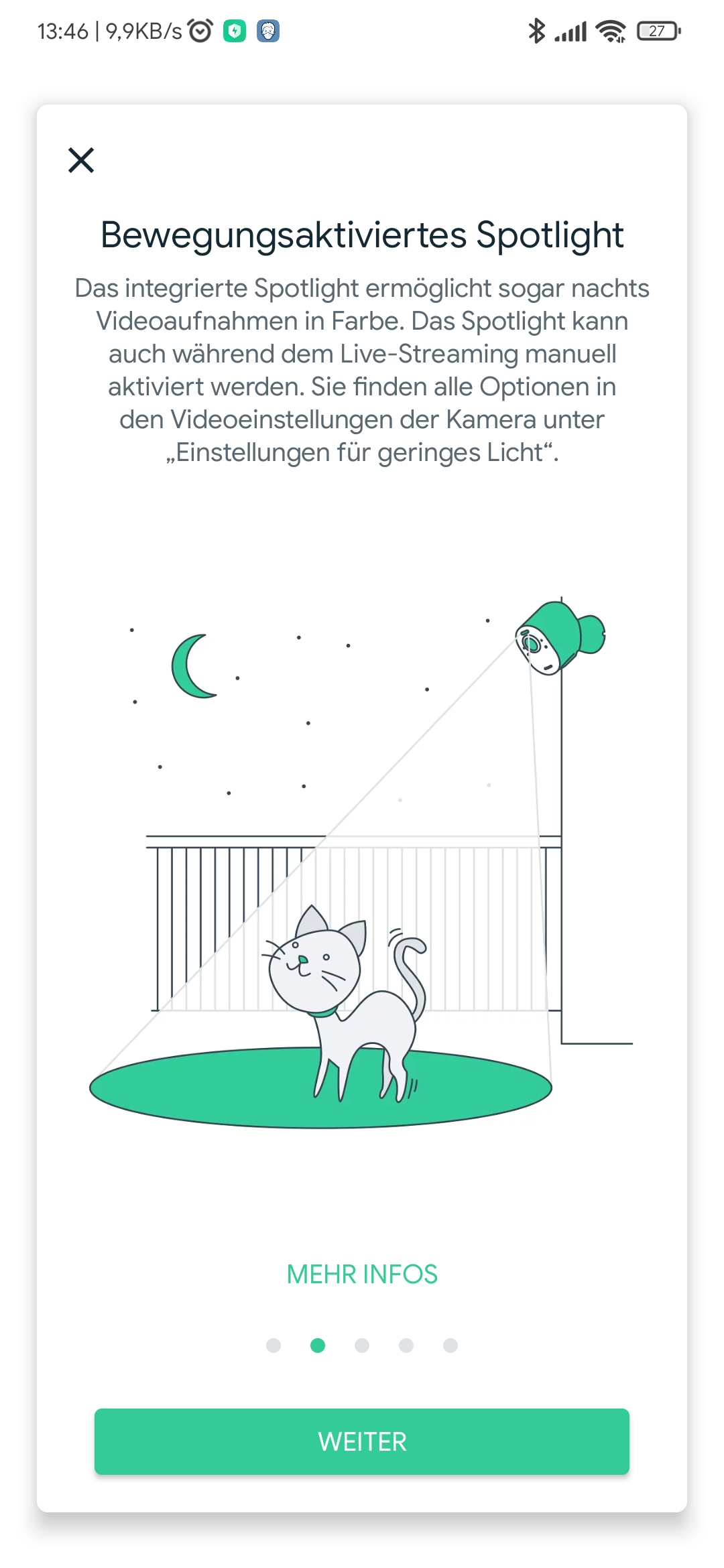The image size is (724, 1568).
Task: Go to the last page indicator dot
Action: click(x=450, y=1345)
